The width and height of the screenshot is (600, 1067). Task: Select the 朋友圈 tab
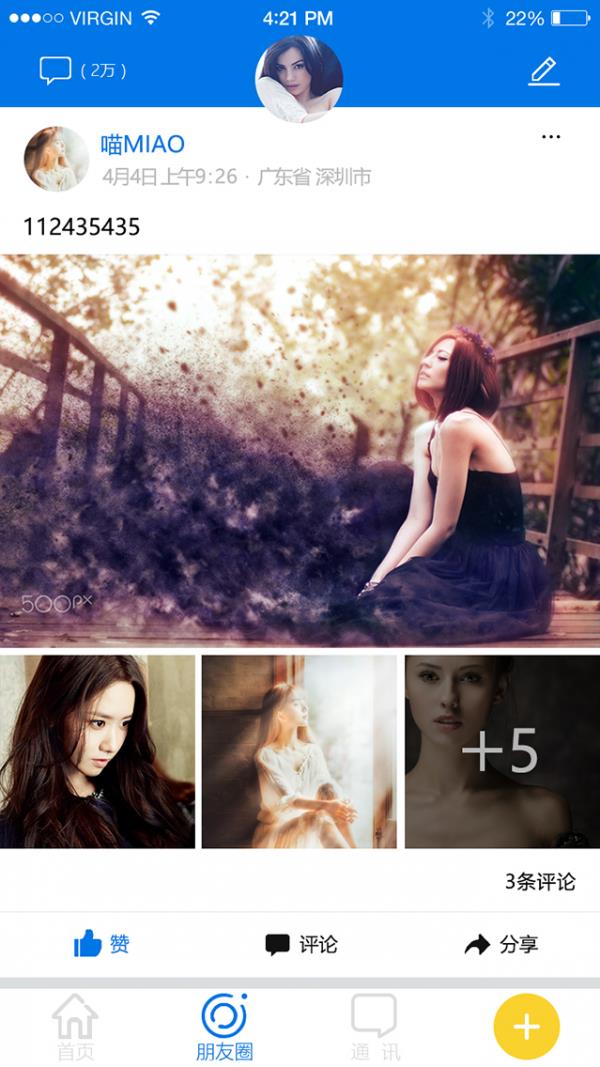click(x=224, y=1027)
